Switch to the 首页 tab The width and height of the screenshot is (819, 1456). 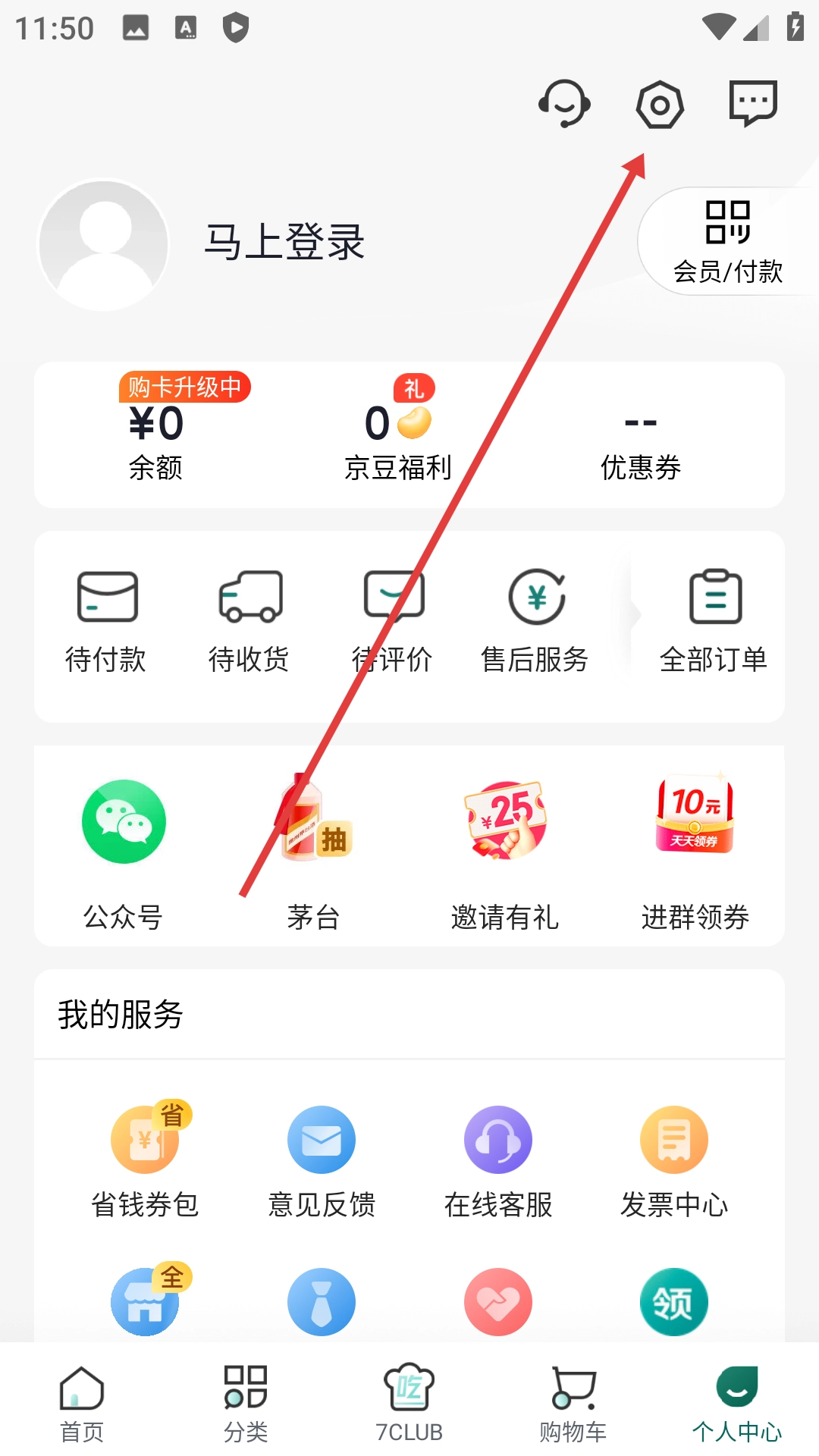click(x=82, y=1403)
